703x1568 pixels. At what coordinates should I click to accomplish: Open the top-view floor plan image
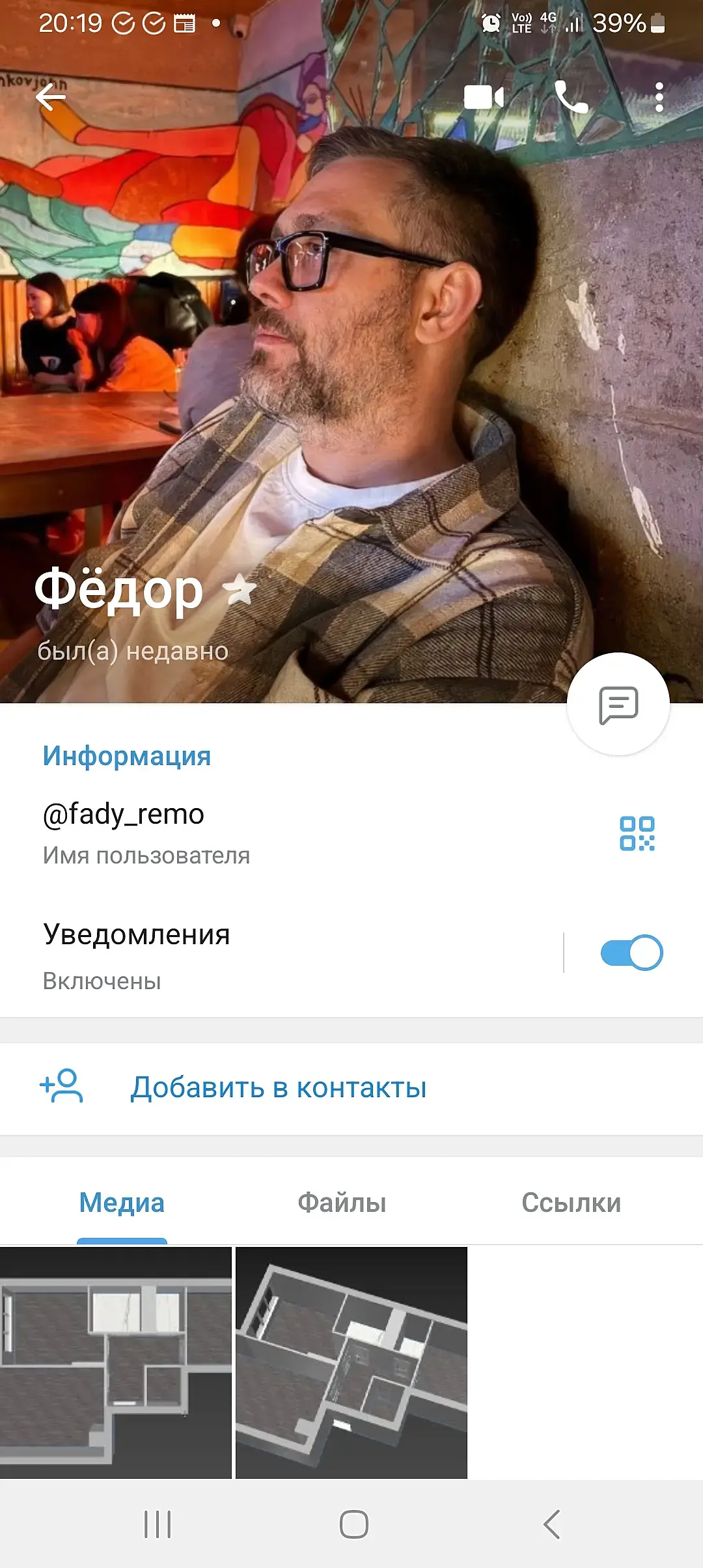click(x=116, y=1362)
